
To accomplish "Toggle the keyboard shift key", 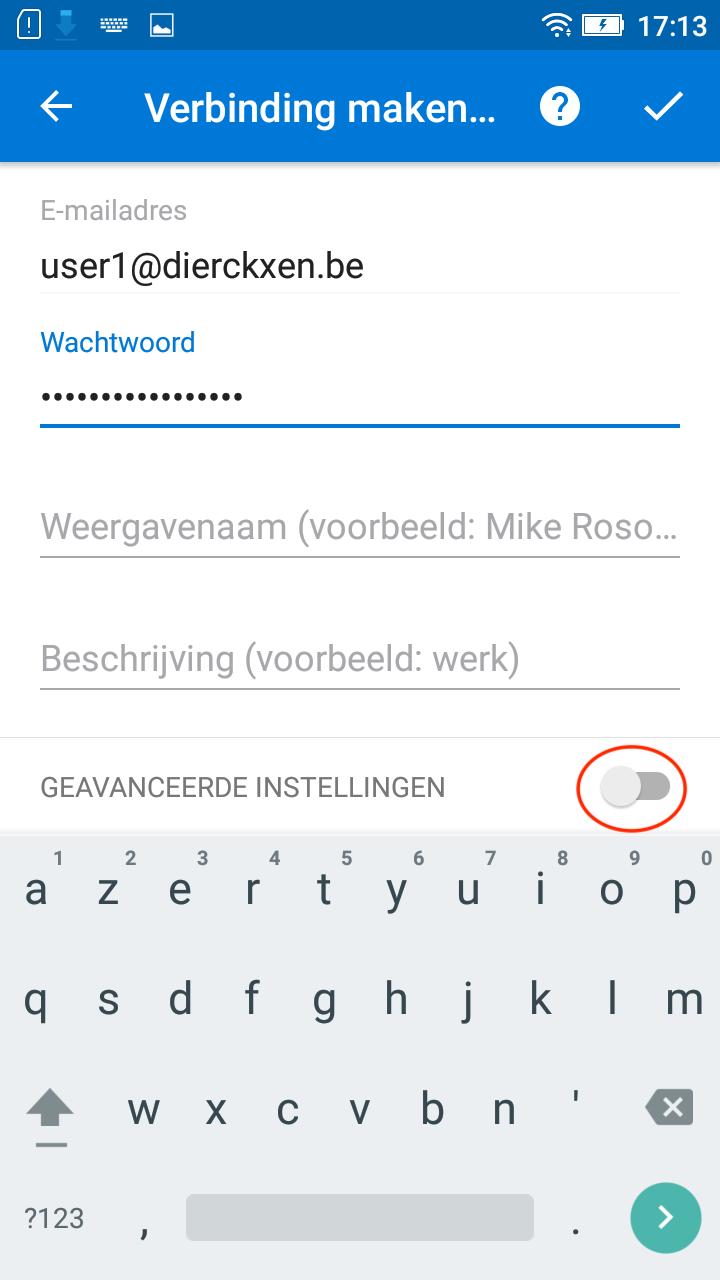I will 50,1108.
